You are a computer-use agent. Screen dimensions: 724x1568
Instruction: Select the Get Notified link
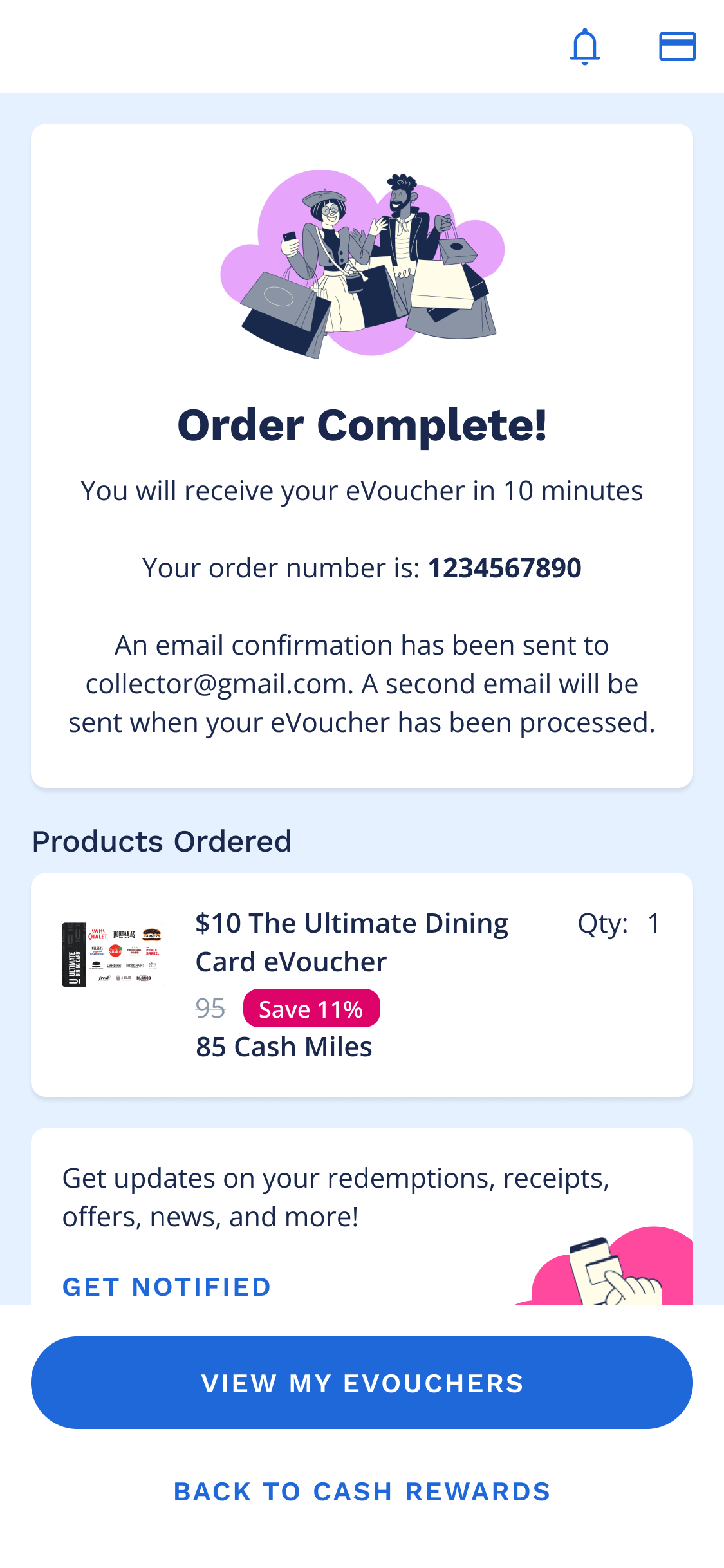(x=167, y=1287)
